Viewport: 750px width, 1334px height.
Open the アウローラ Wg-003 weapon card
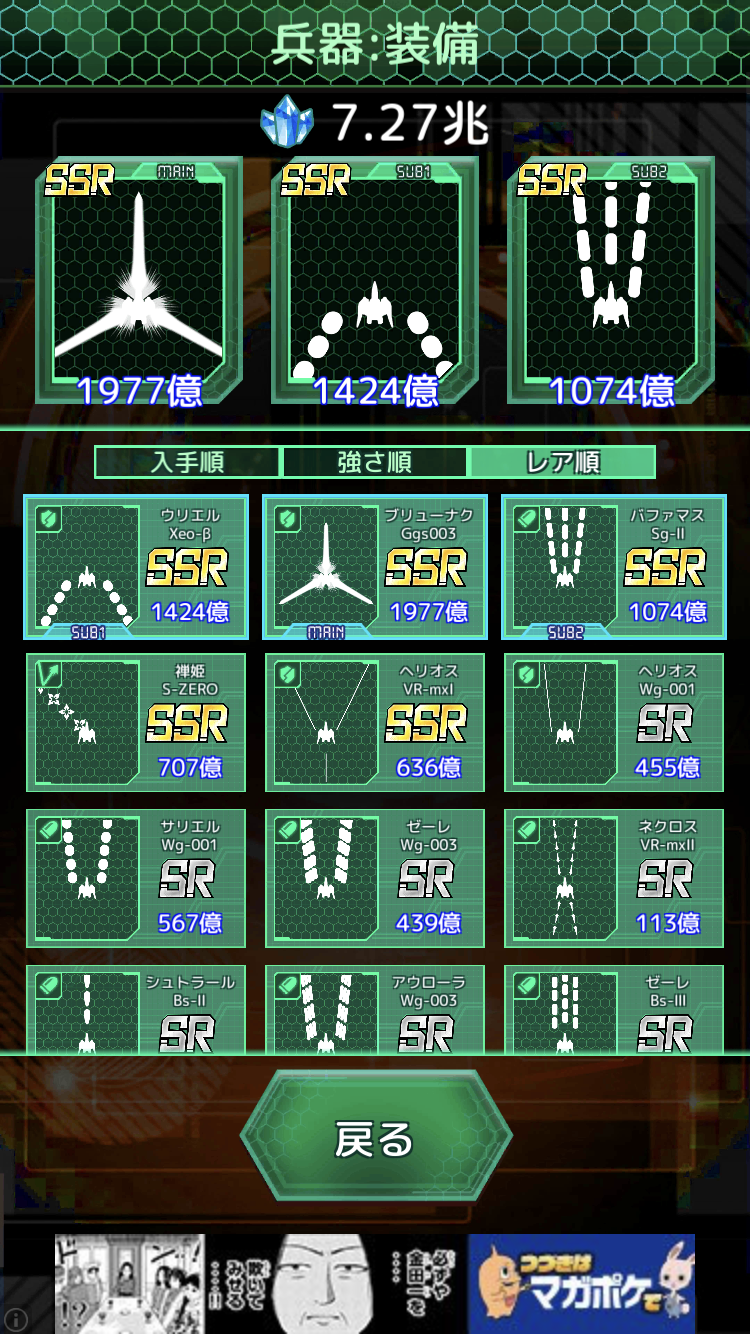[x=375, y=1010]
